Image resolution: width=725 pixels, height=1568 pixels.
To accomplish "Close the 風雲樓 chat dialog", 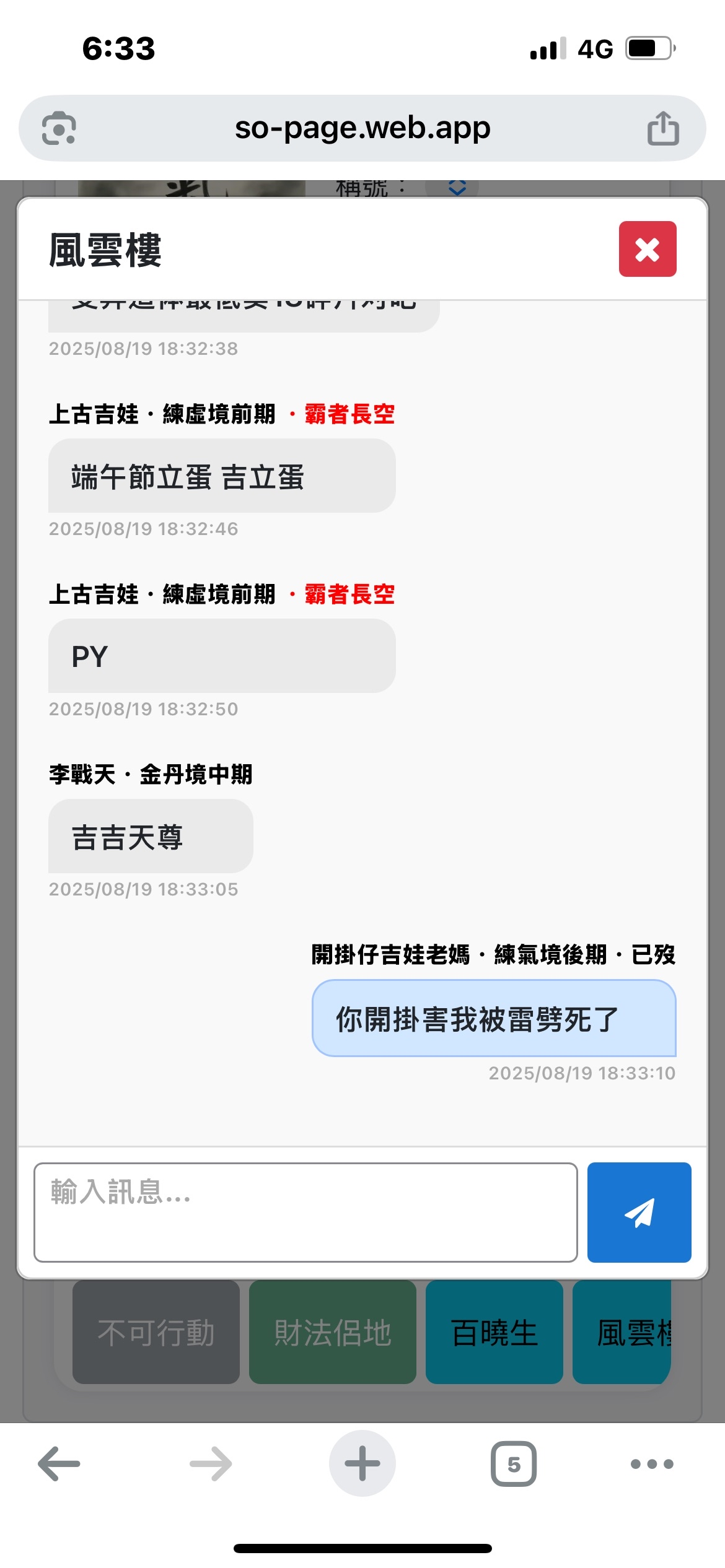I will [x=647, y=249].
